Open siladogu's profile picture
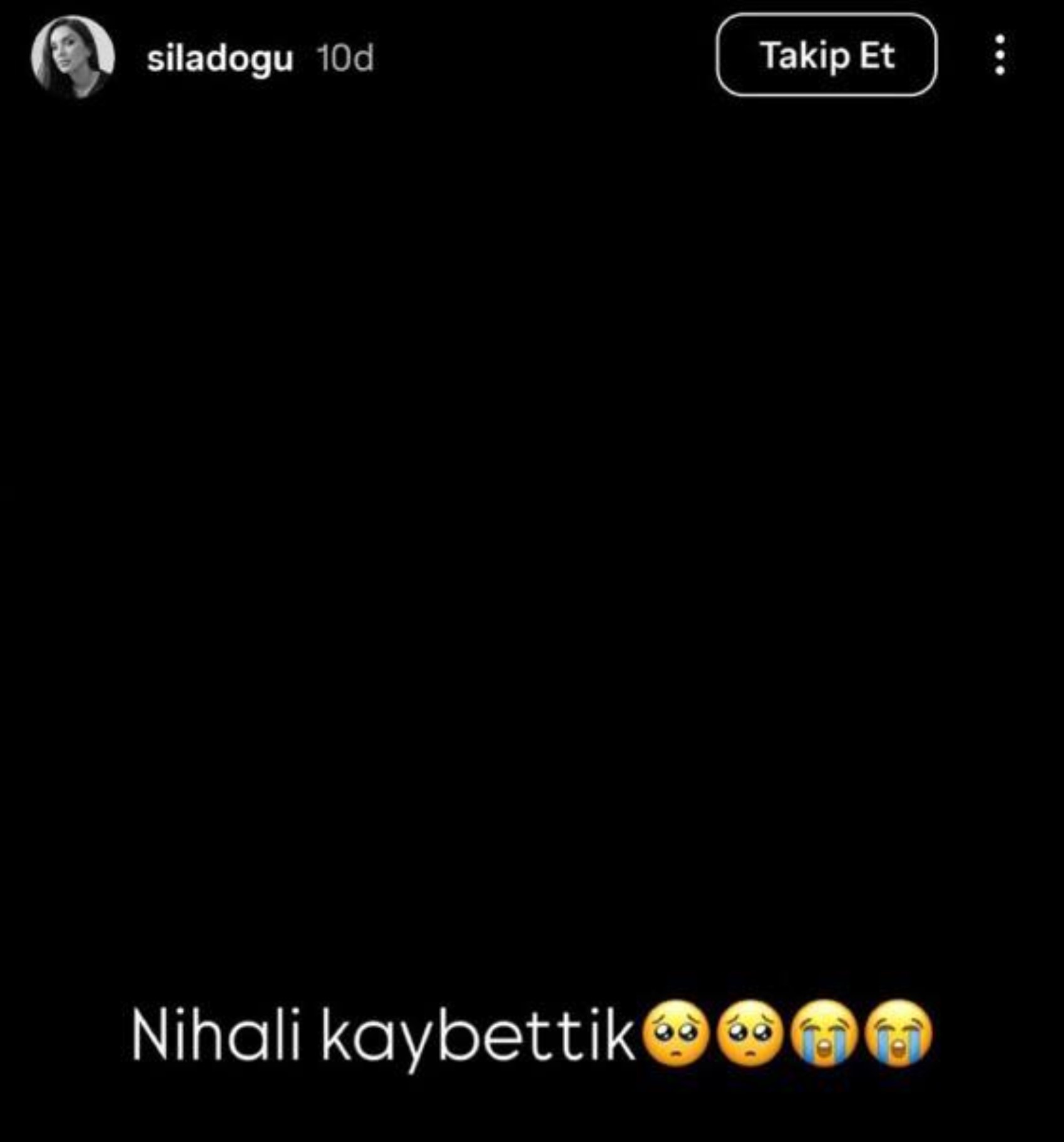Screen dimensions: 1064x1142 click(73, 57)
